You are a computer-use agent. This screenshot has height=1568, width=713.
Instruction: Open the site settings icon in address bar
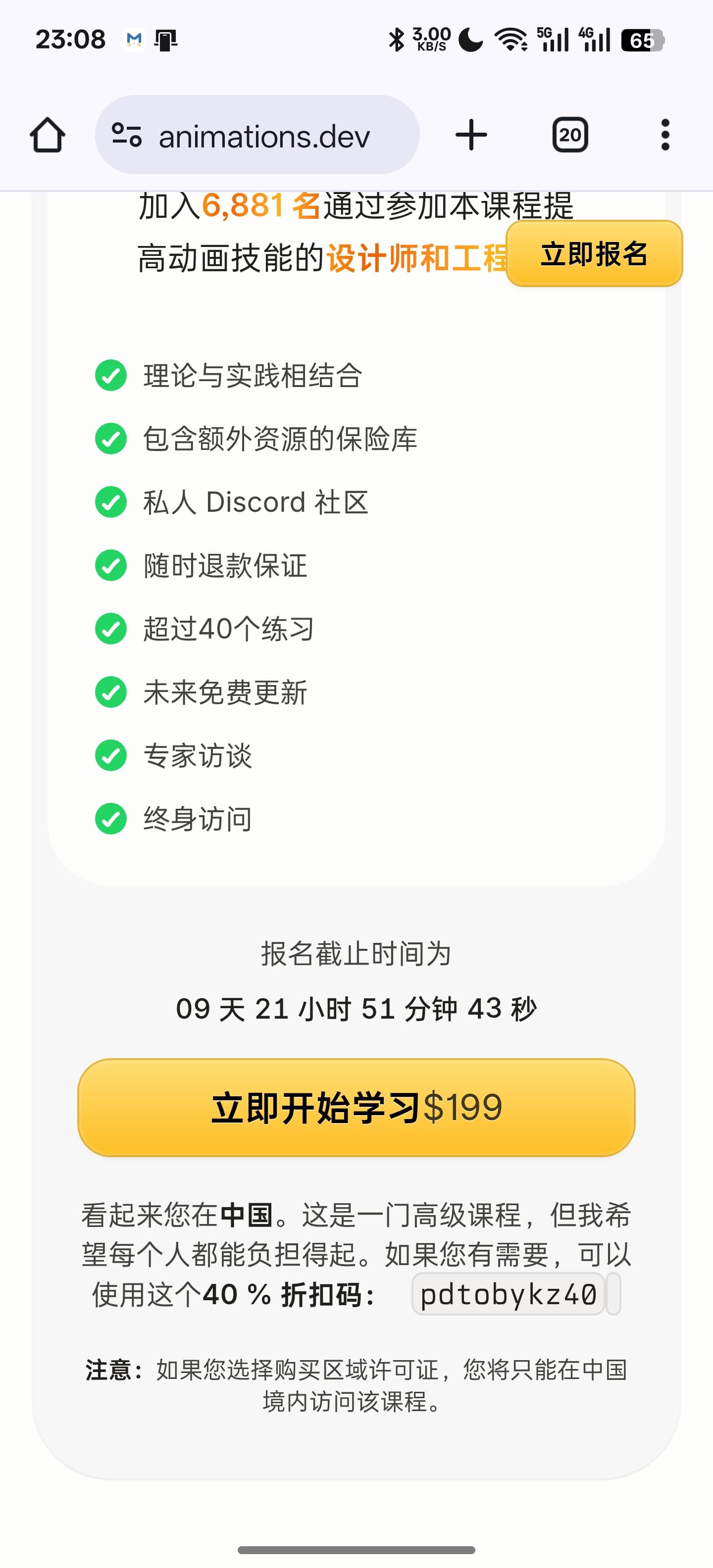pyautogui.click(x=127, y=135)
